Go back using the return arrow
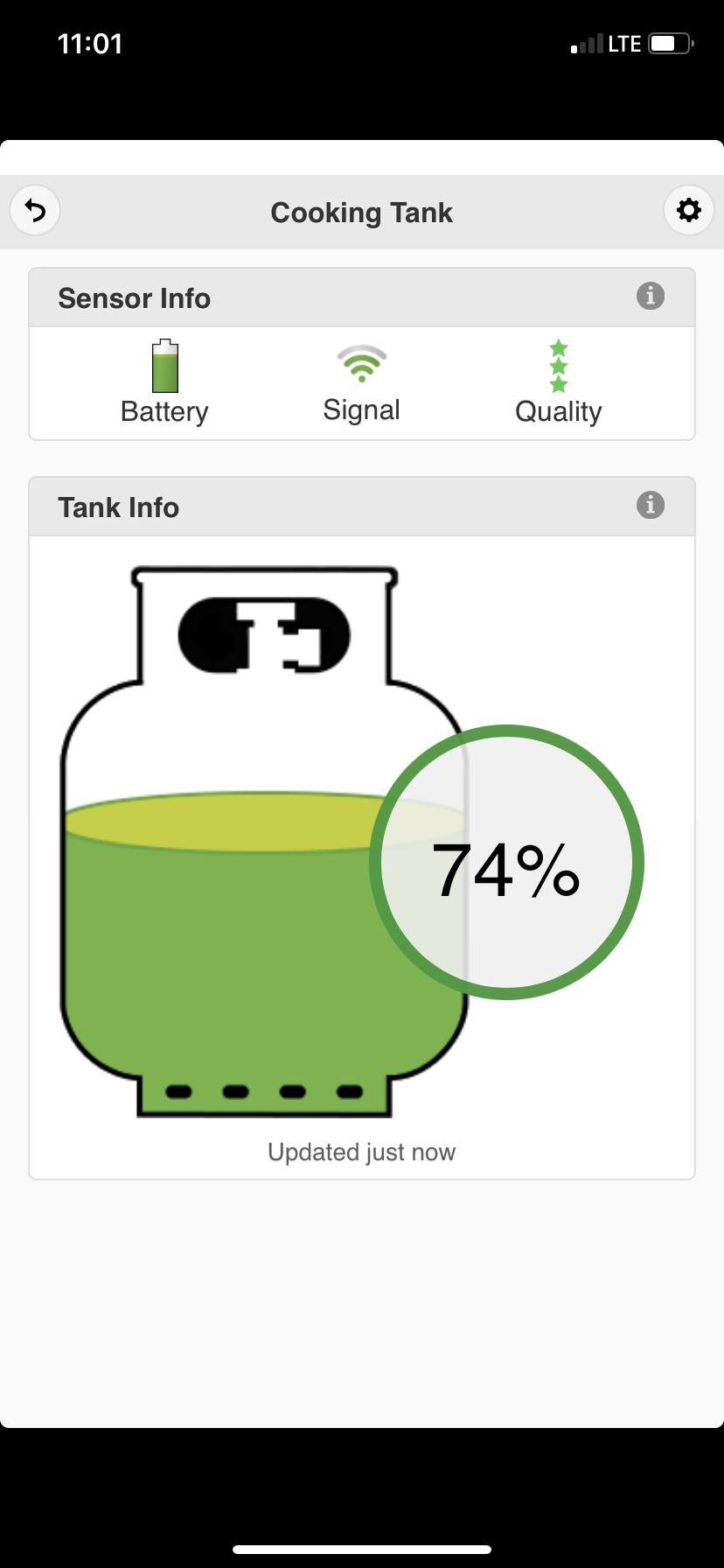 click(35, 211)
